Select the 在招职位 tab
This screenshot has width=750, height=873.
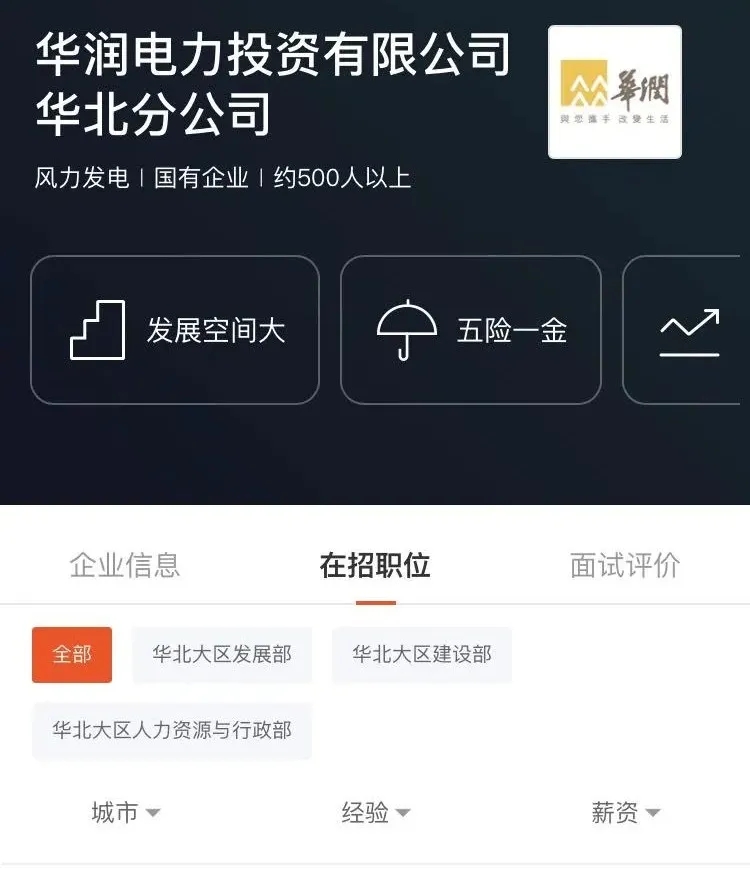click(x=375, y=565)
